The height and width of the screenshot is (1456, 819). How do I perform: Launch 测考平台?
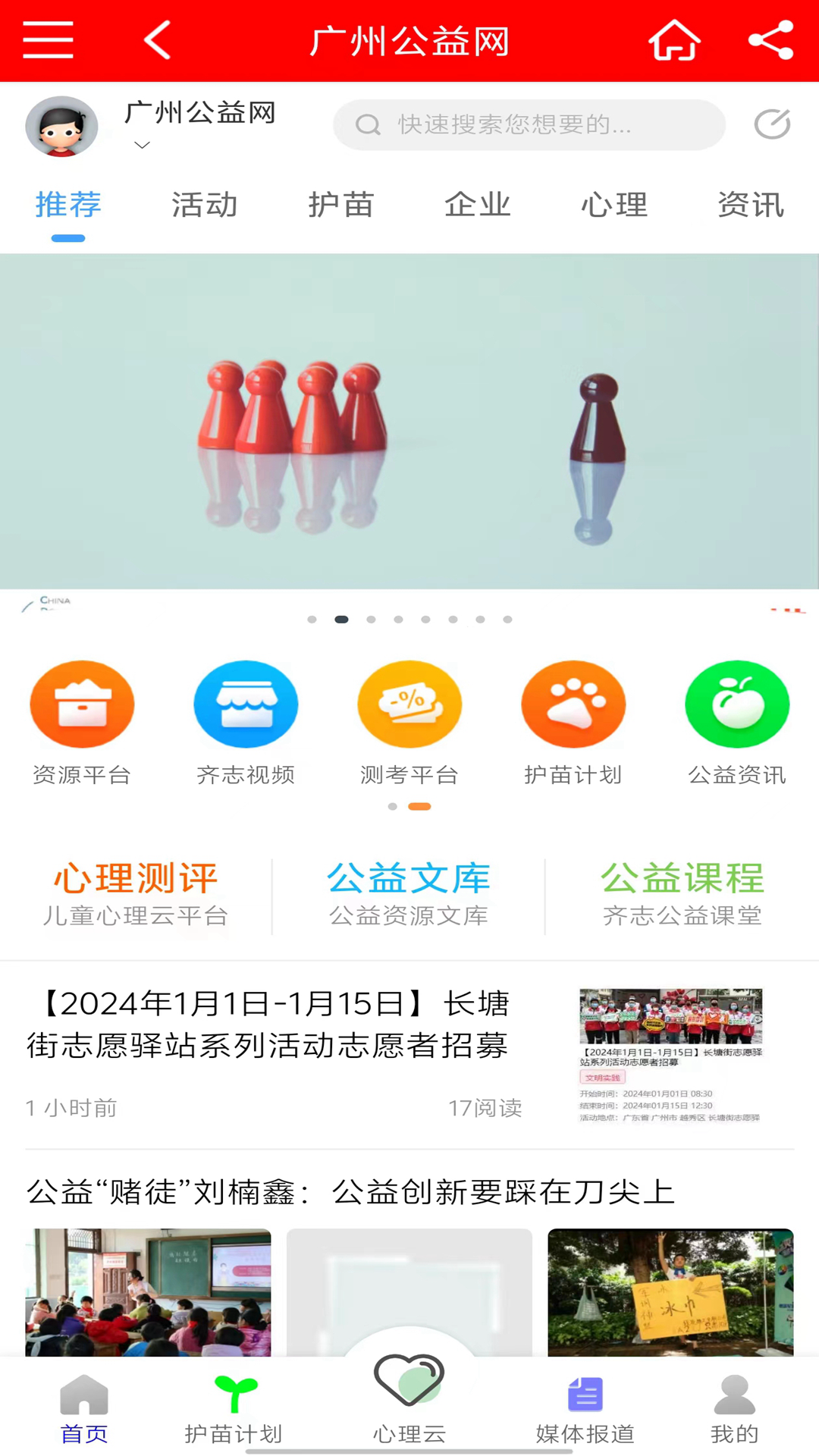(409, 722)
